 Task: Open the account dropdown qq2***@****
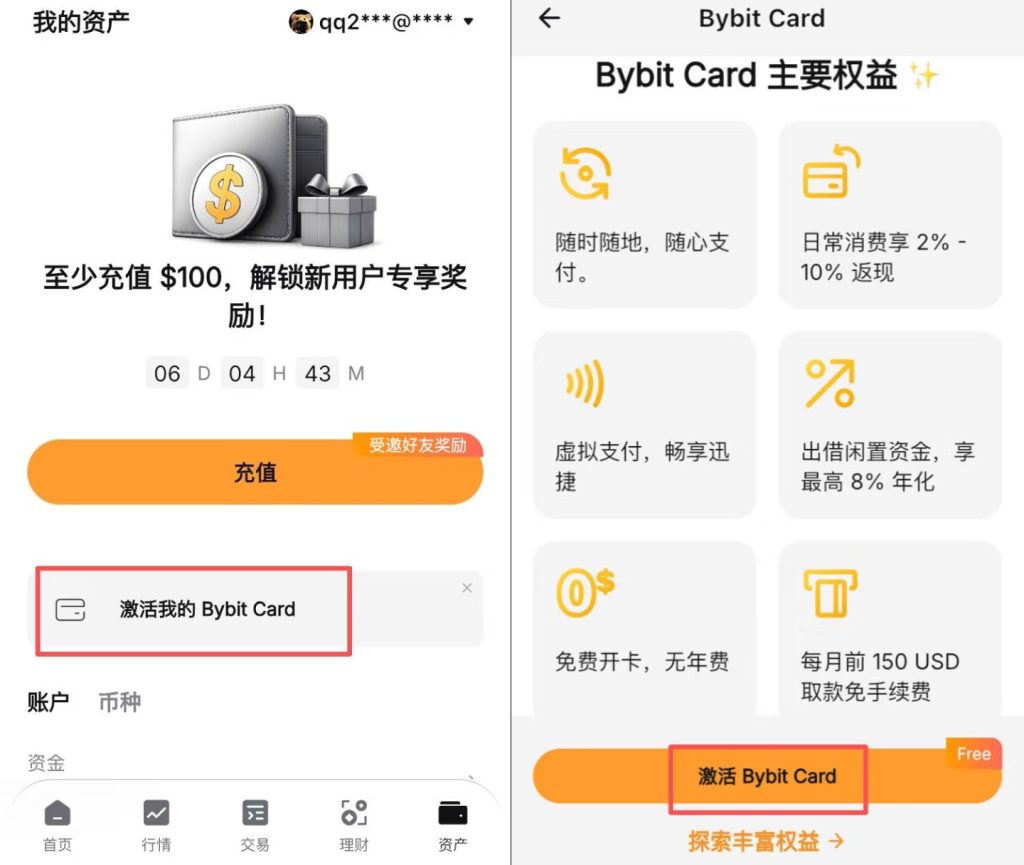[x=382, y=21]
